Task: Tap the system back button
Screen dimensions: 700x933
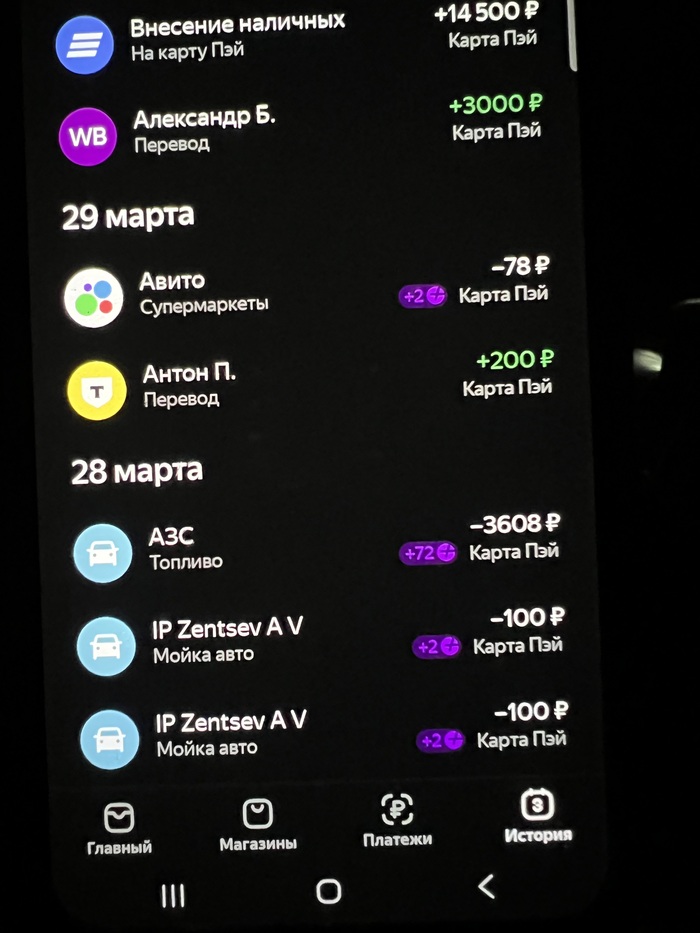Action: point(487,886)
